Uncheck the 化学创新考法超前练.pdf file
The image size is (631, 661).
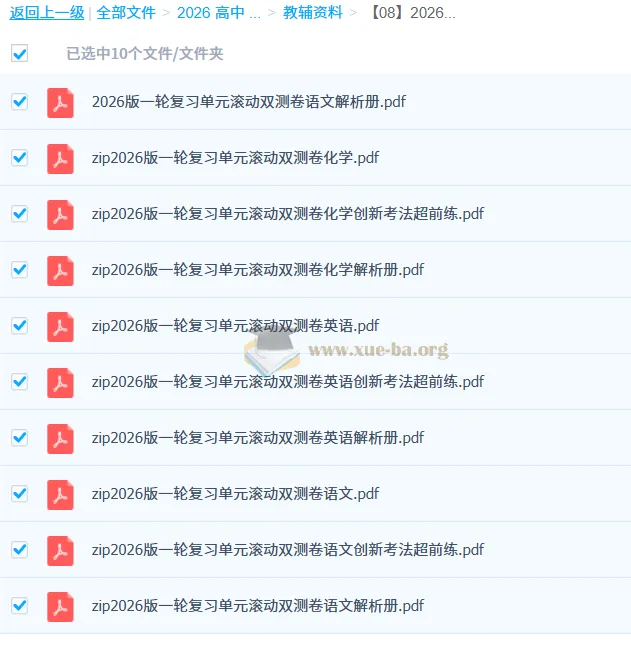pyautogui.click(x=20, y=214)
